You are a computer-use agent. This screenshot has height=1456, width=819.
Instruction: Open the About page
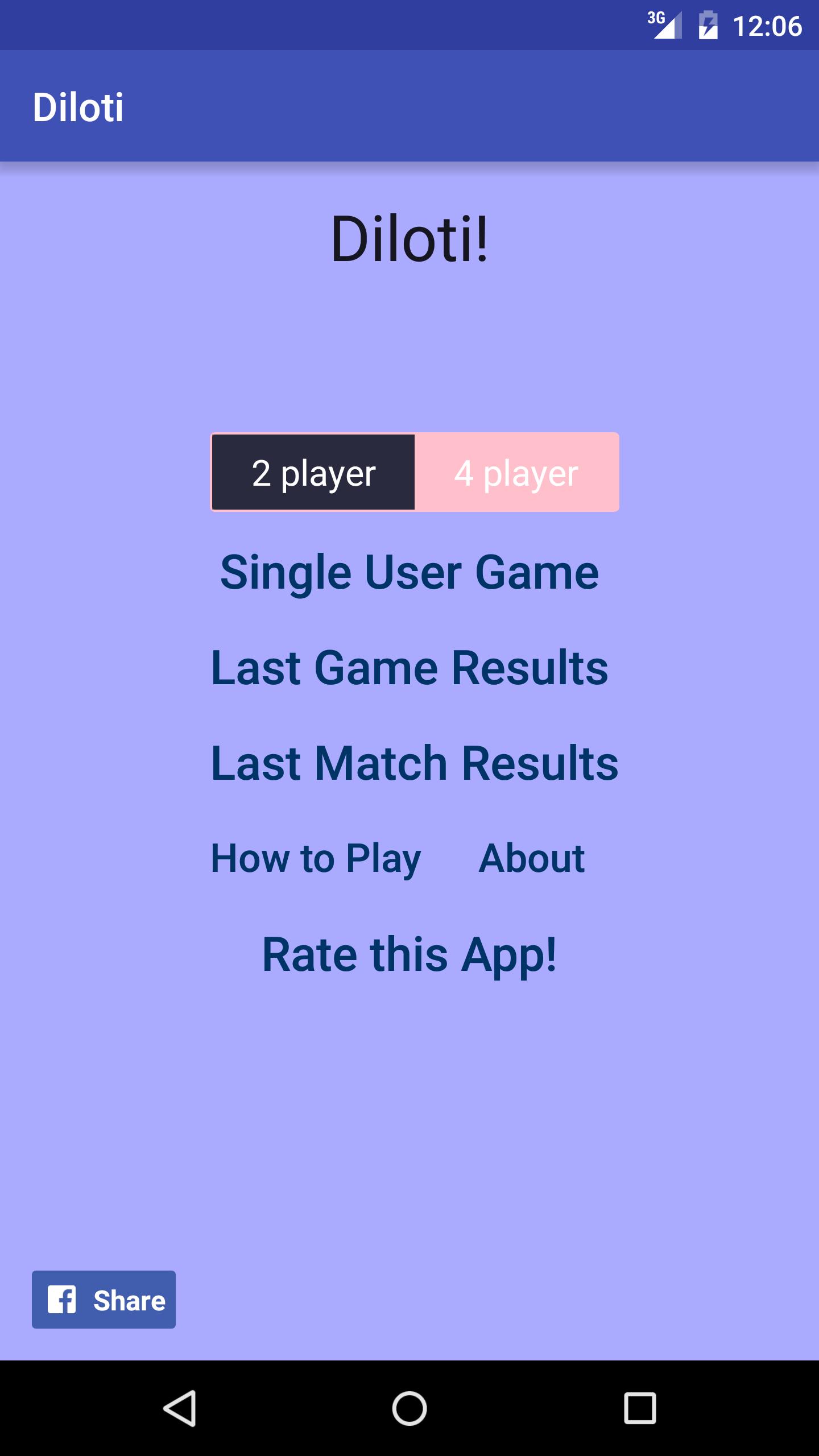[x=531, y=858]
